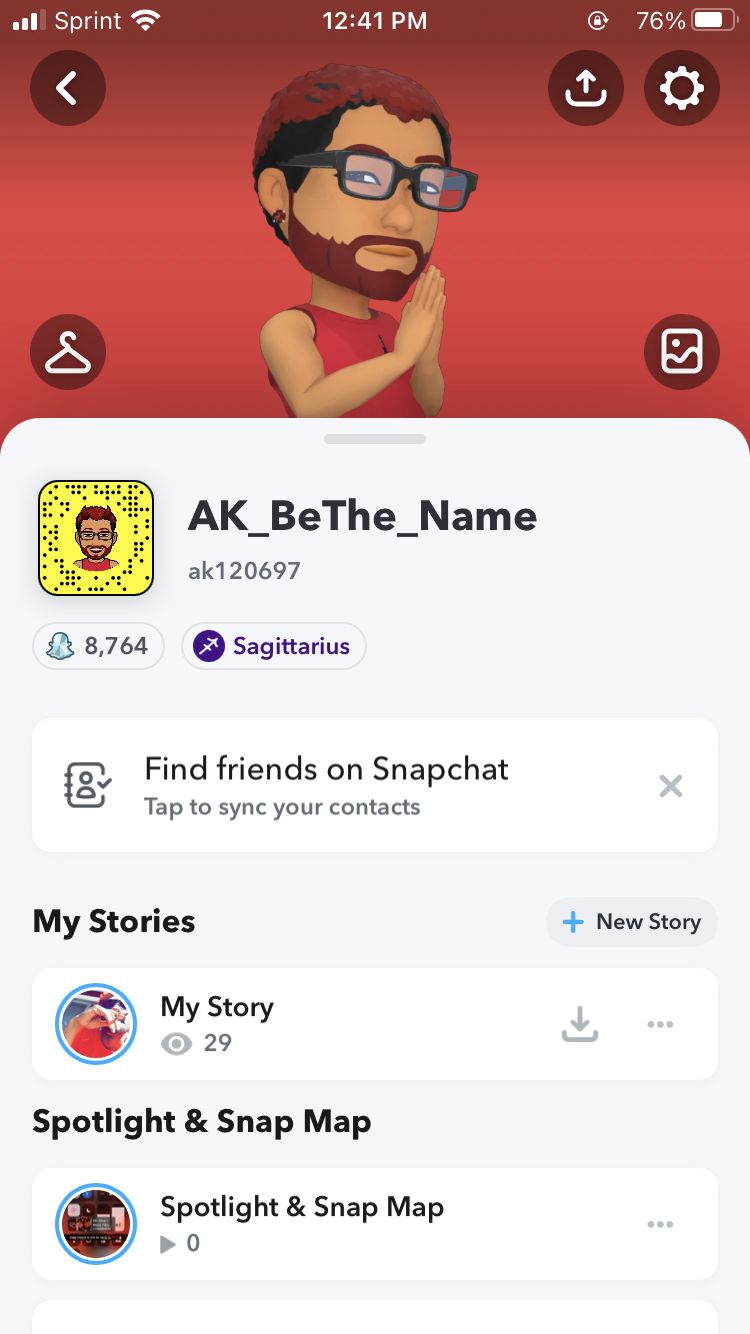Open the Spotlight & Snap Map row

[x=375, y=1224]
